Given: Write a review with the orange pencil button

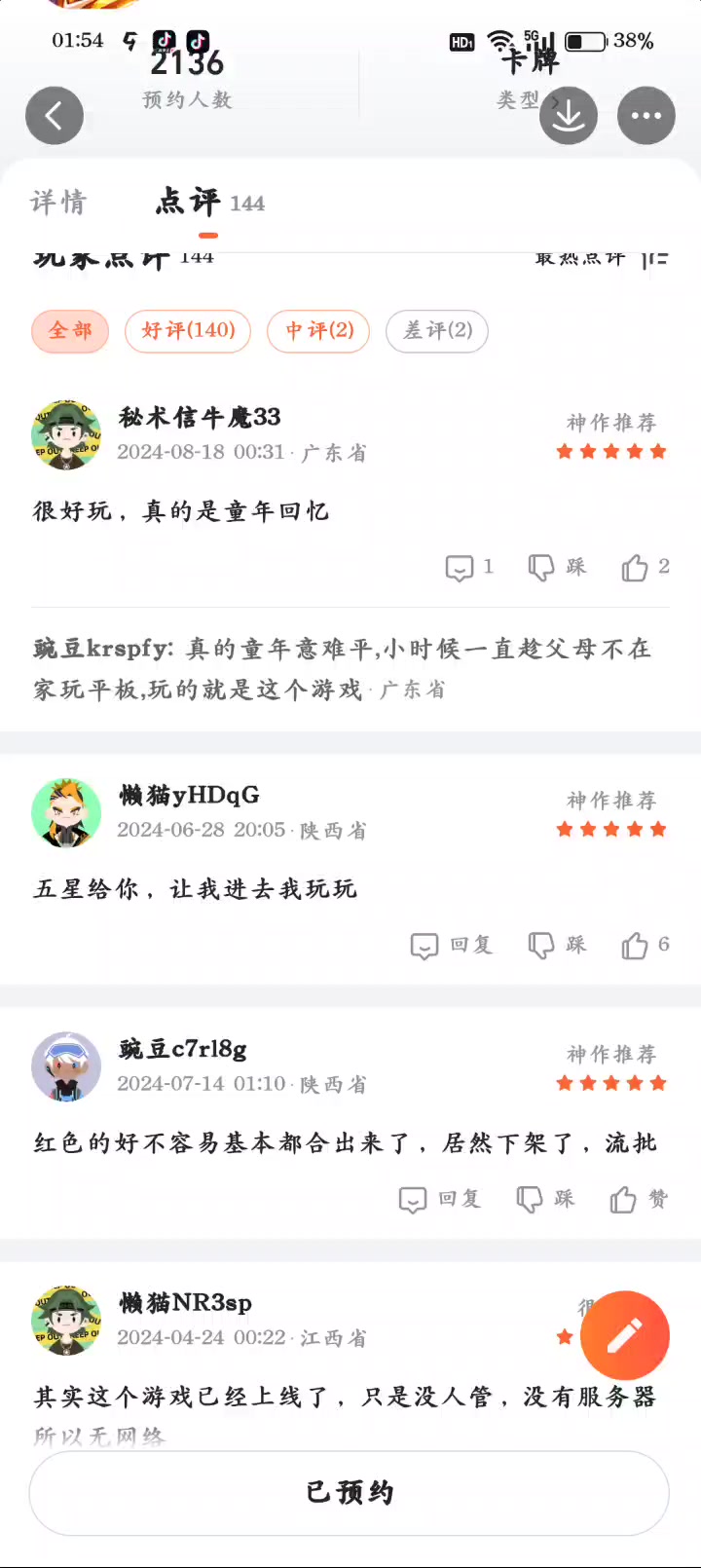Looking at the screenshot, I should [625, 1336].
